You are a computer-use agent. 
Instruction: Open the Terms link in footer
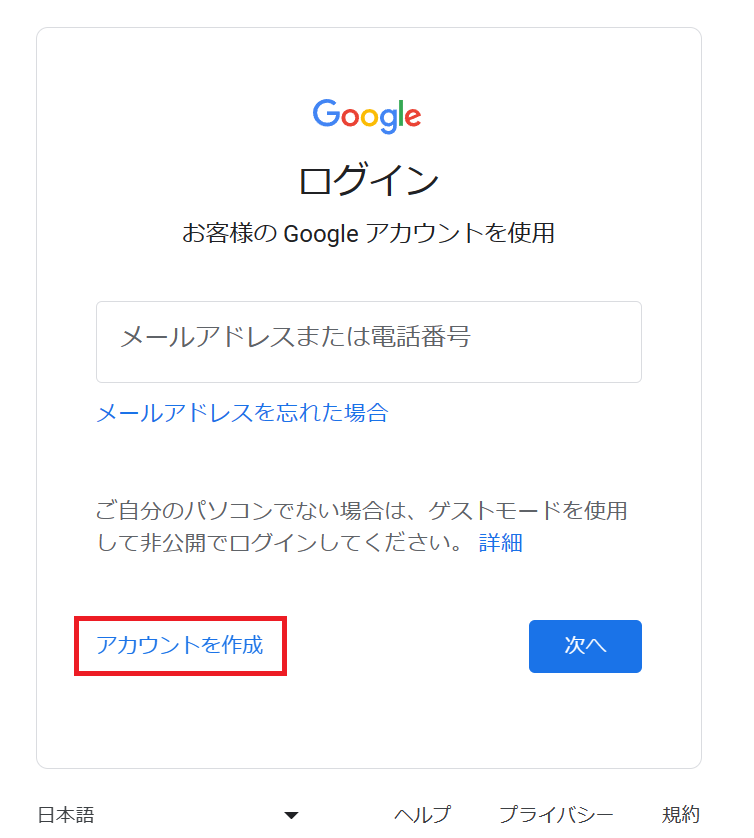click(680, 815)
